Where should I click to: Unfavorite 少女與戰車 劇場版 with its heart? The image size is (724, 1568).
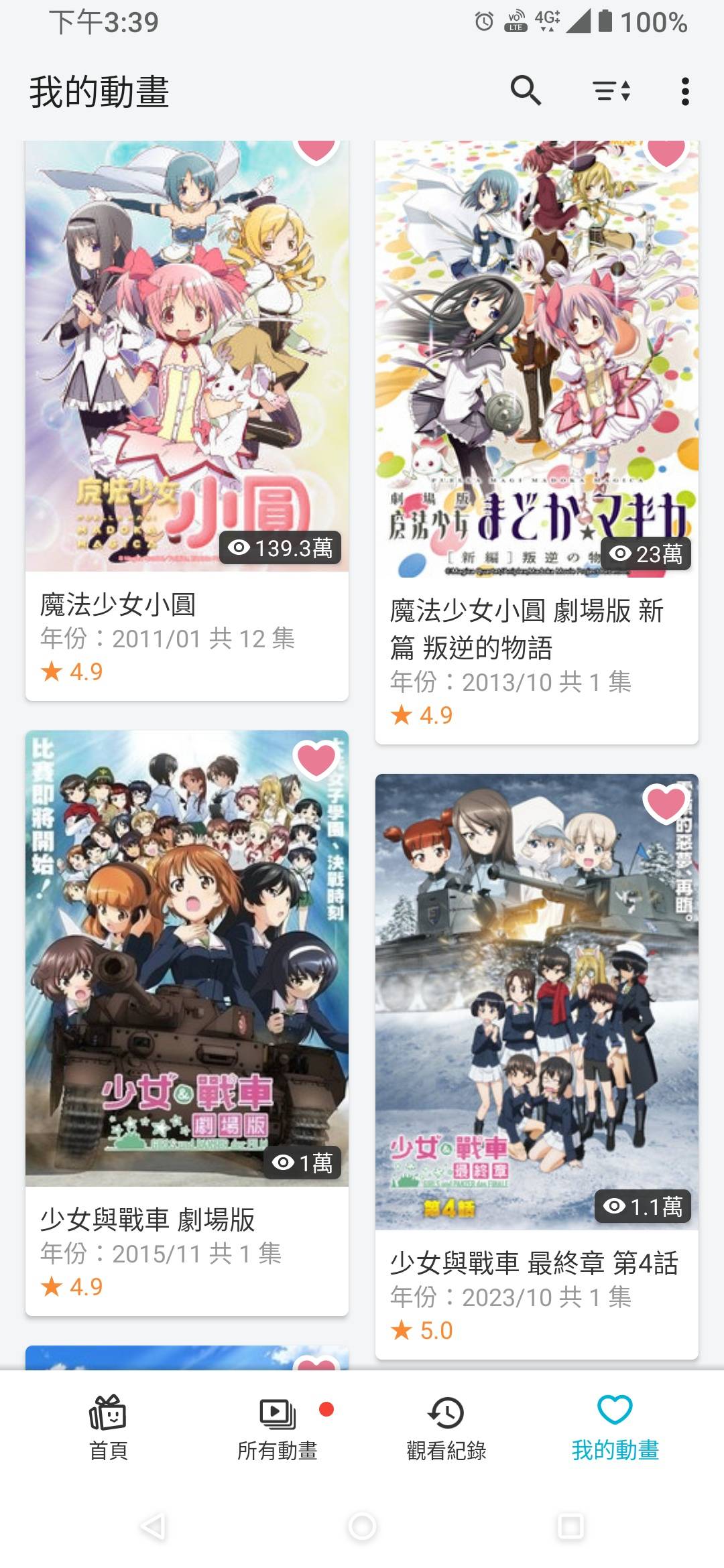click(x=316, y=760)
